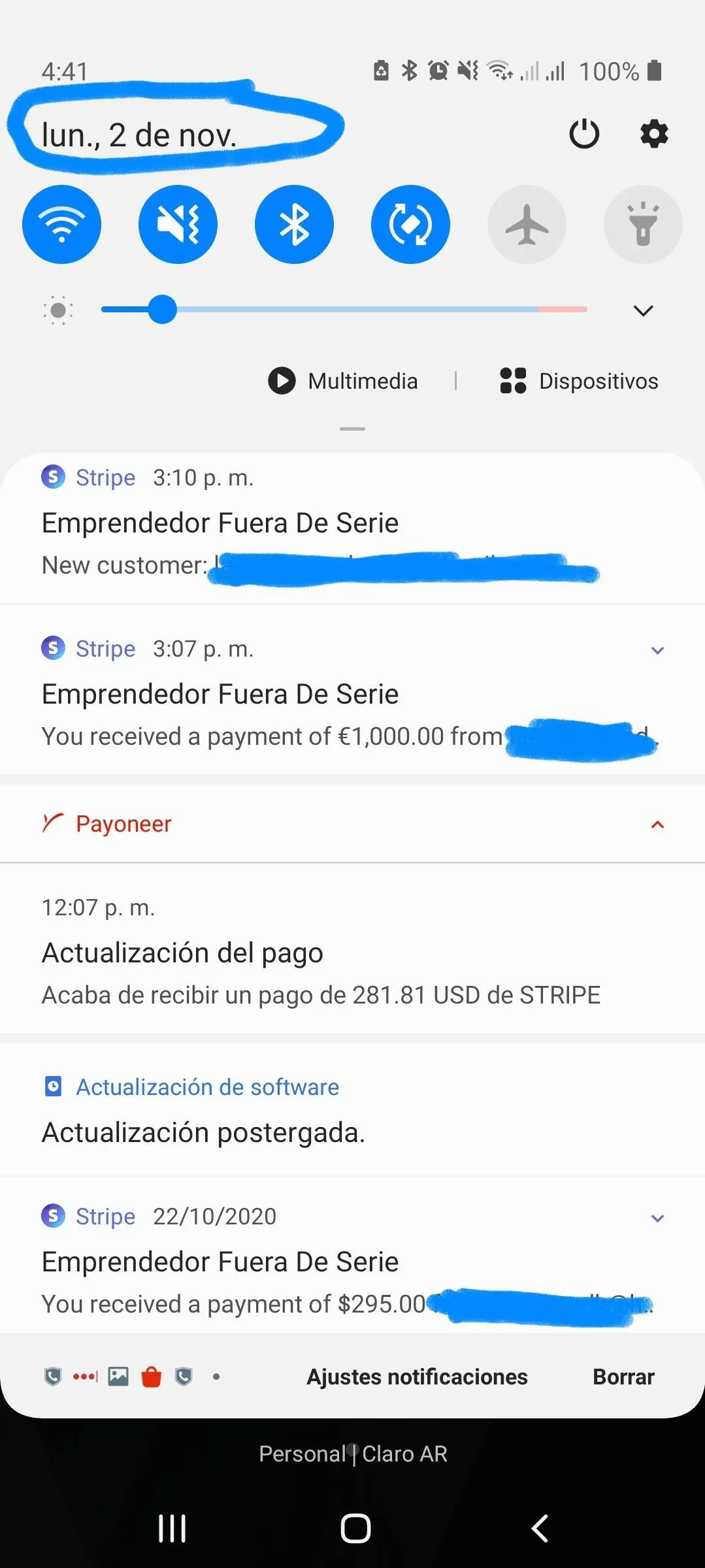Open Ajustes notificaciones
This screenshot has width=705, height=1568.
coord(417,1377)
